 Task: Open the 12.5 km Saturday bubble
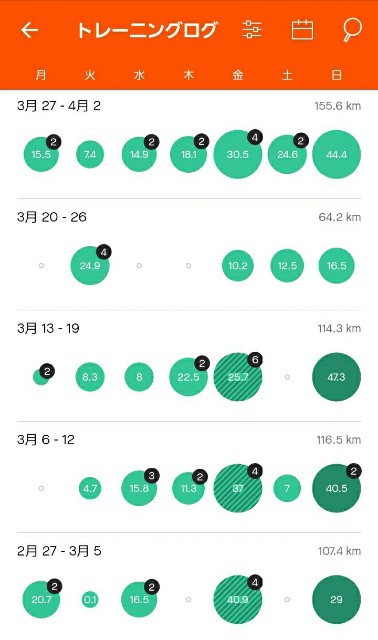point(287,265)
